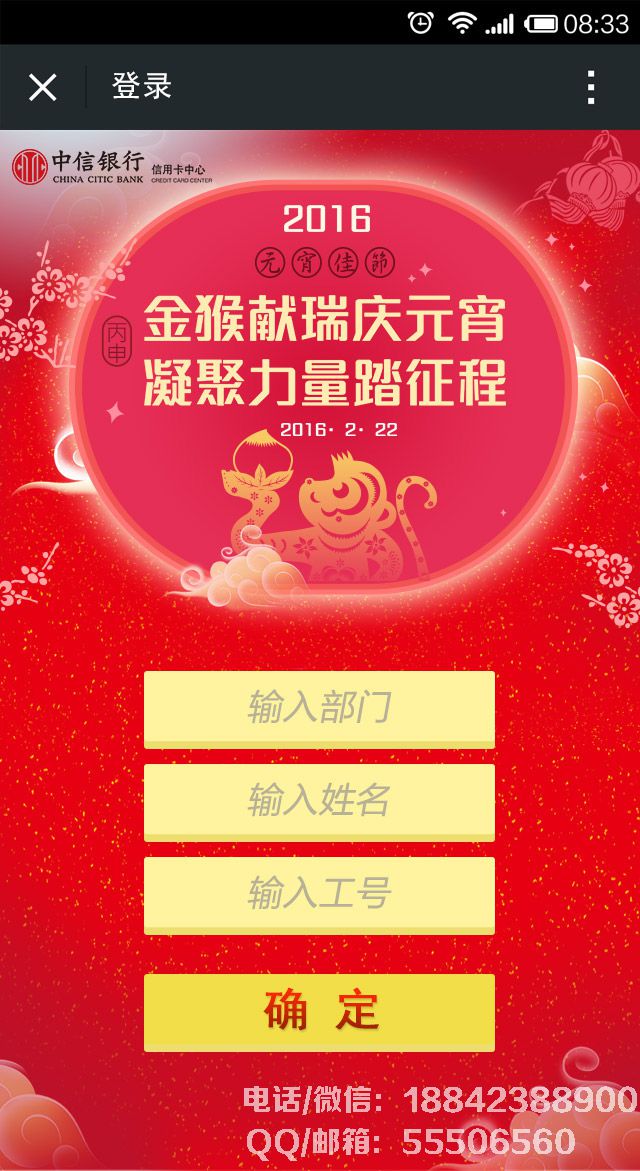Select the 输入姓名 name field
The height and width of the screenshot is (1171, 640).
pyautogui.click(x=319, y=801)
